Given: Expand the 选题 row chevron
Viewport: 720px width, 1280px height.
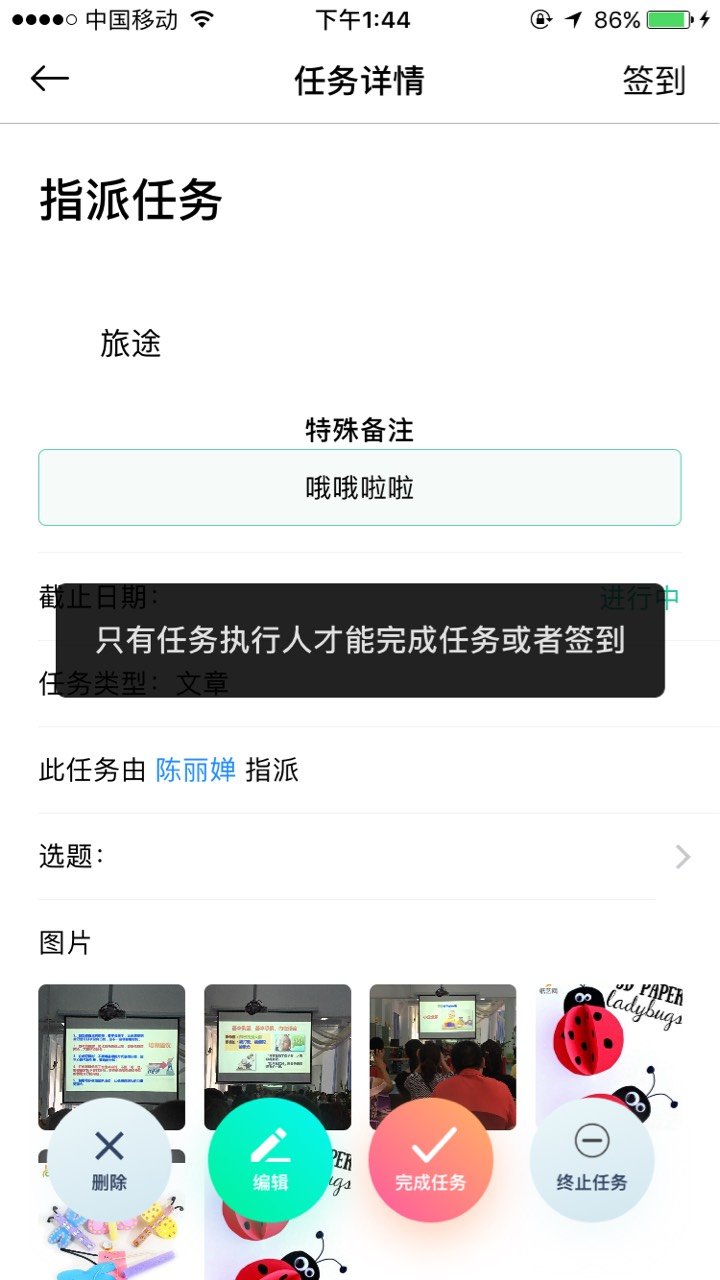Looking at the screenshot, I should click(683, 856).
